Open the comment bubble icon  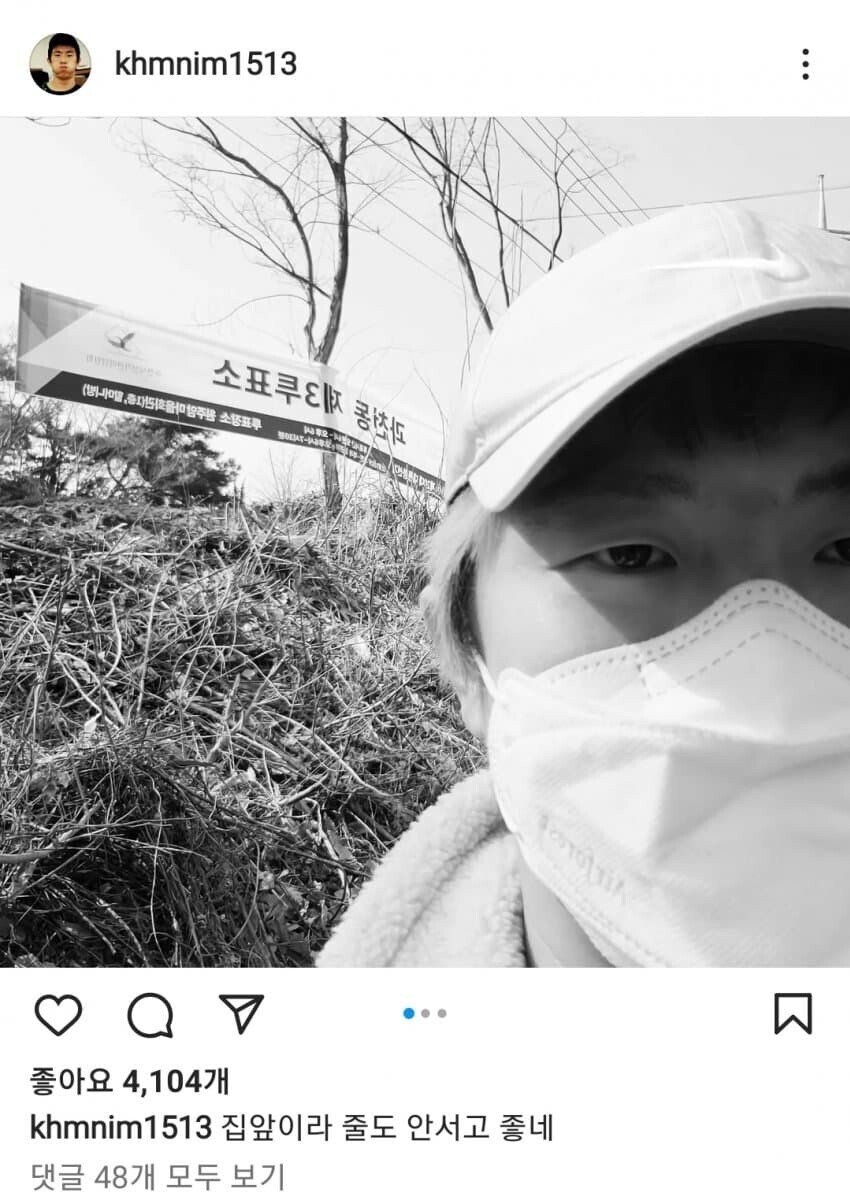(150, 1015)
